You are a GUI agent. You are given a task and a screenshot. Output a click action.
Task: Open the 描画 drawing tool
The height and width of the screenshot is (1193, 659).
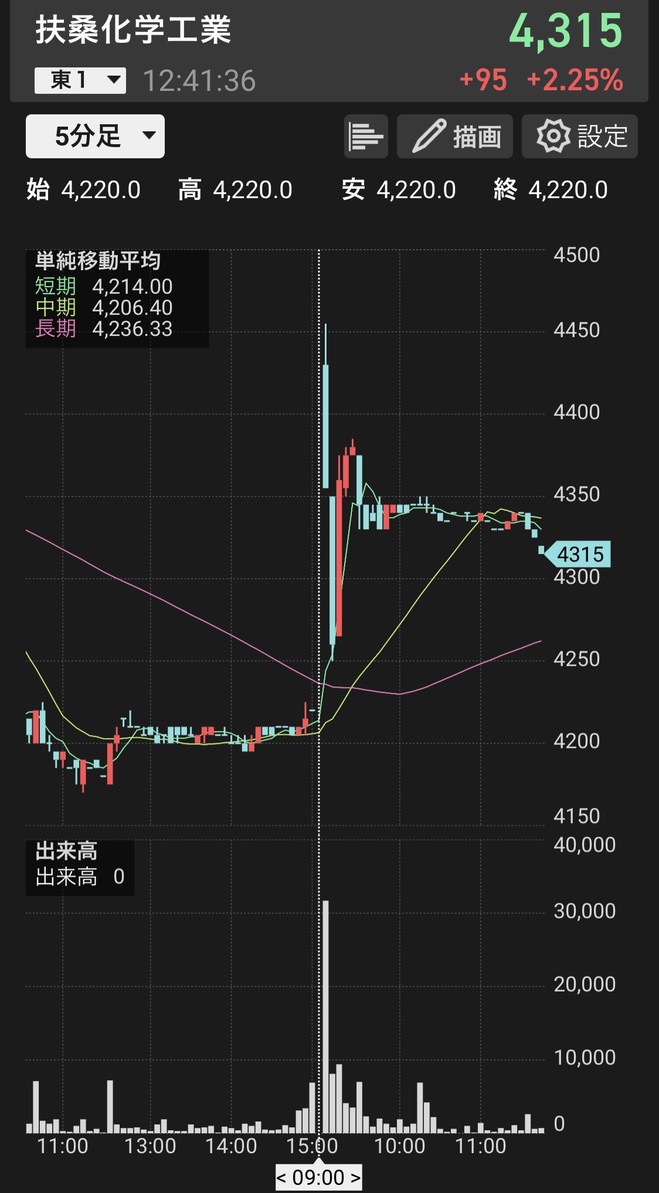pyautogui.click(x=455, y=137)
